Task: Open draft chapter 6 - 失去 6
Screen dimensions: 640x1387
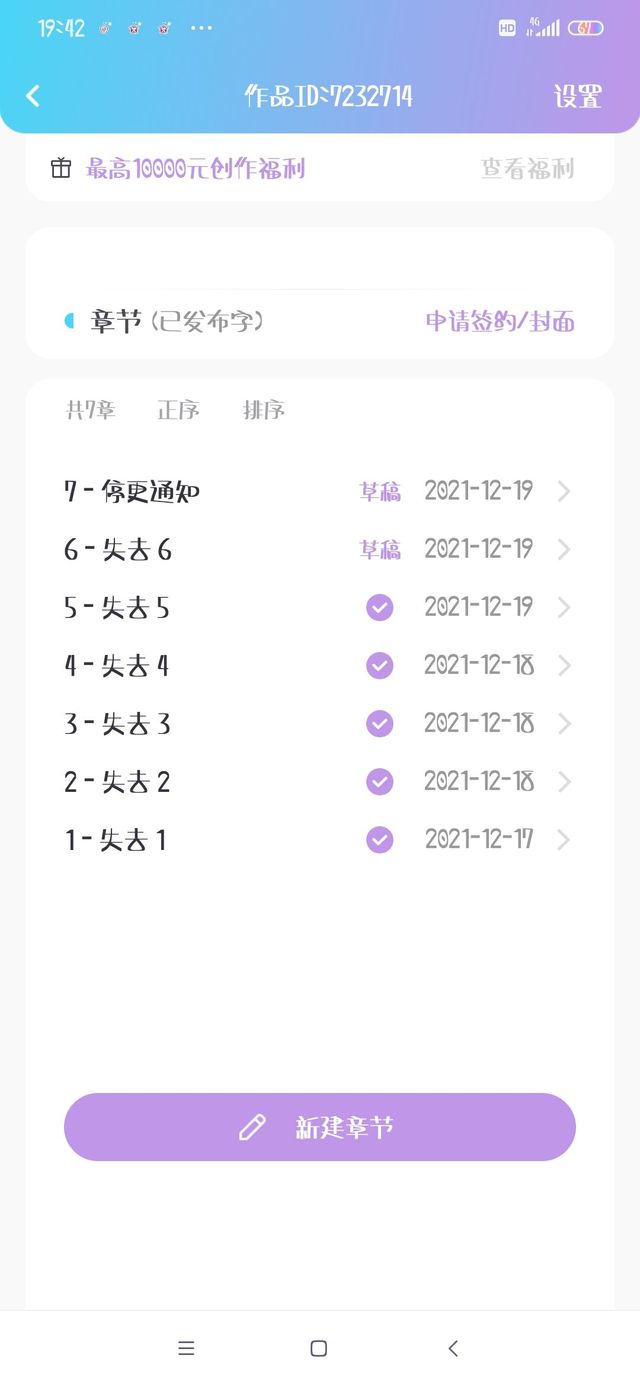Action: (319, 549)
